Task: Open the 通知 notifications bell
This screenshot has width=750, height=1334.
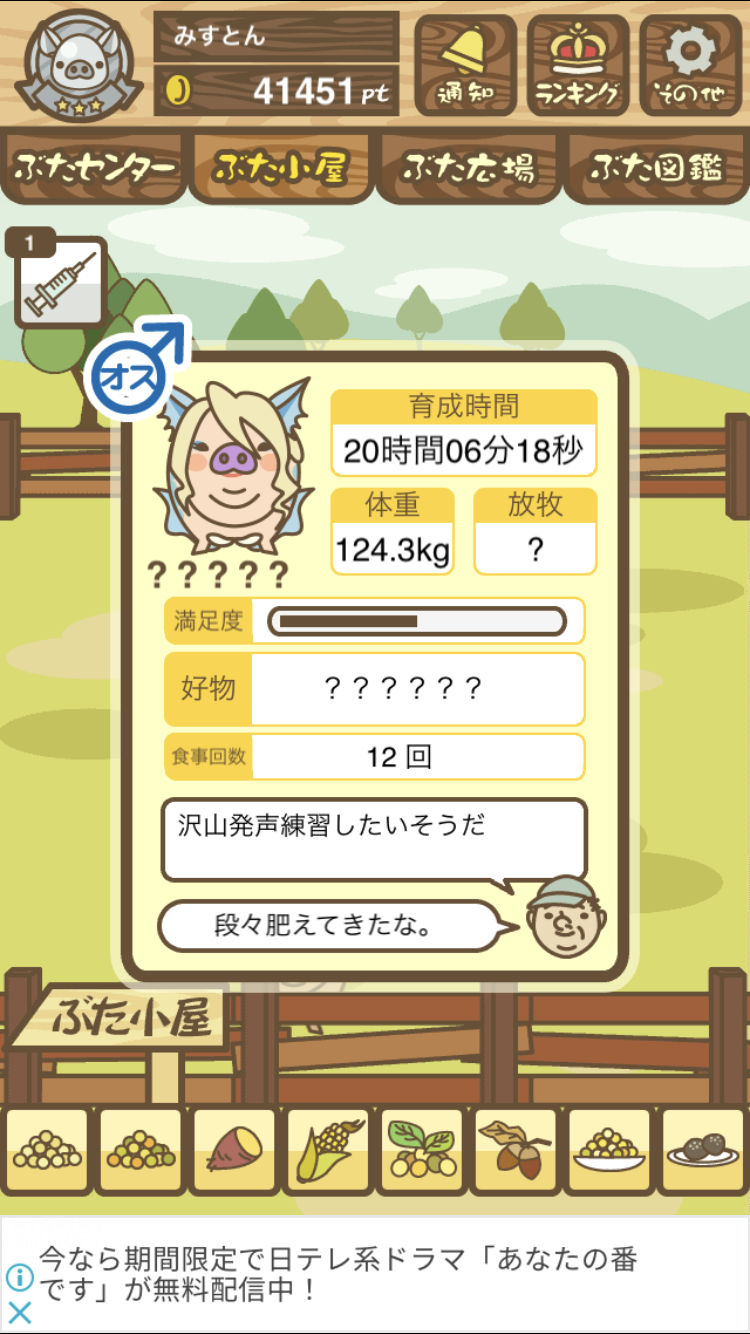Action: [465, 64]
